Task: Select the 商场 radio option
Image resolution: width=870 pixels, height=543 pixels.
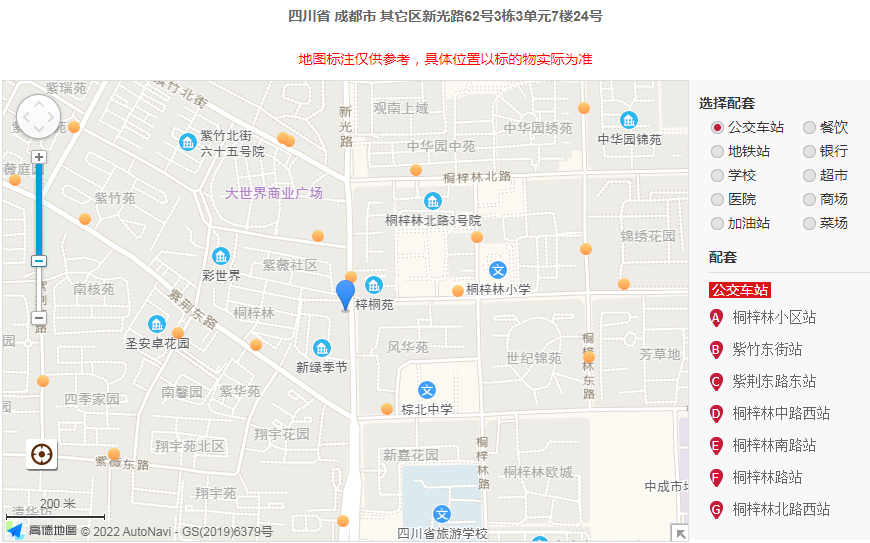Action: pos(809,200)
